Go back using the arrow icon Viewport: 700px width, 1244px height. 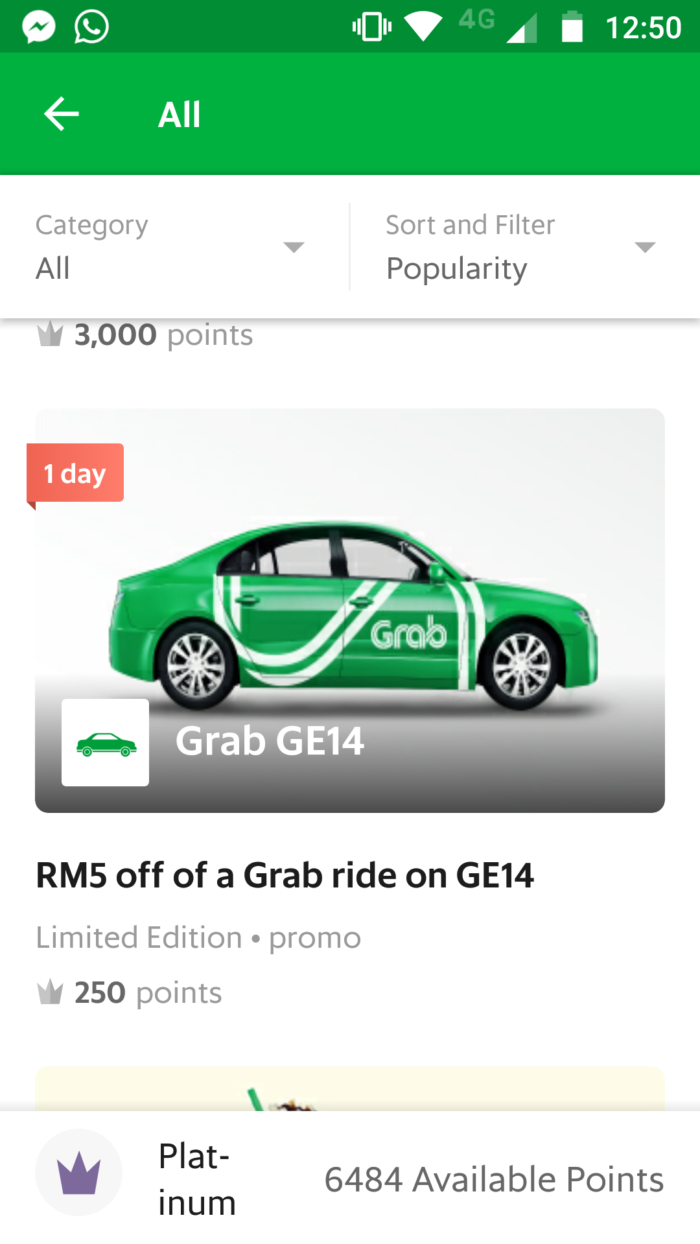[61, 115]
